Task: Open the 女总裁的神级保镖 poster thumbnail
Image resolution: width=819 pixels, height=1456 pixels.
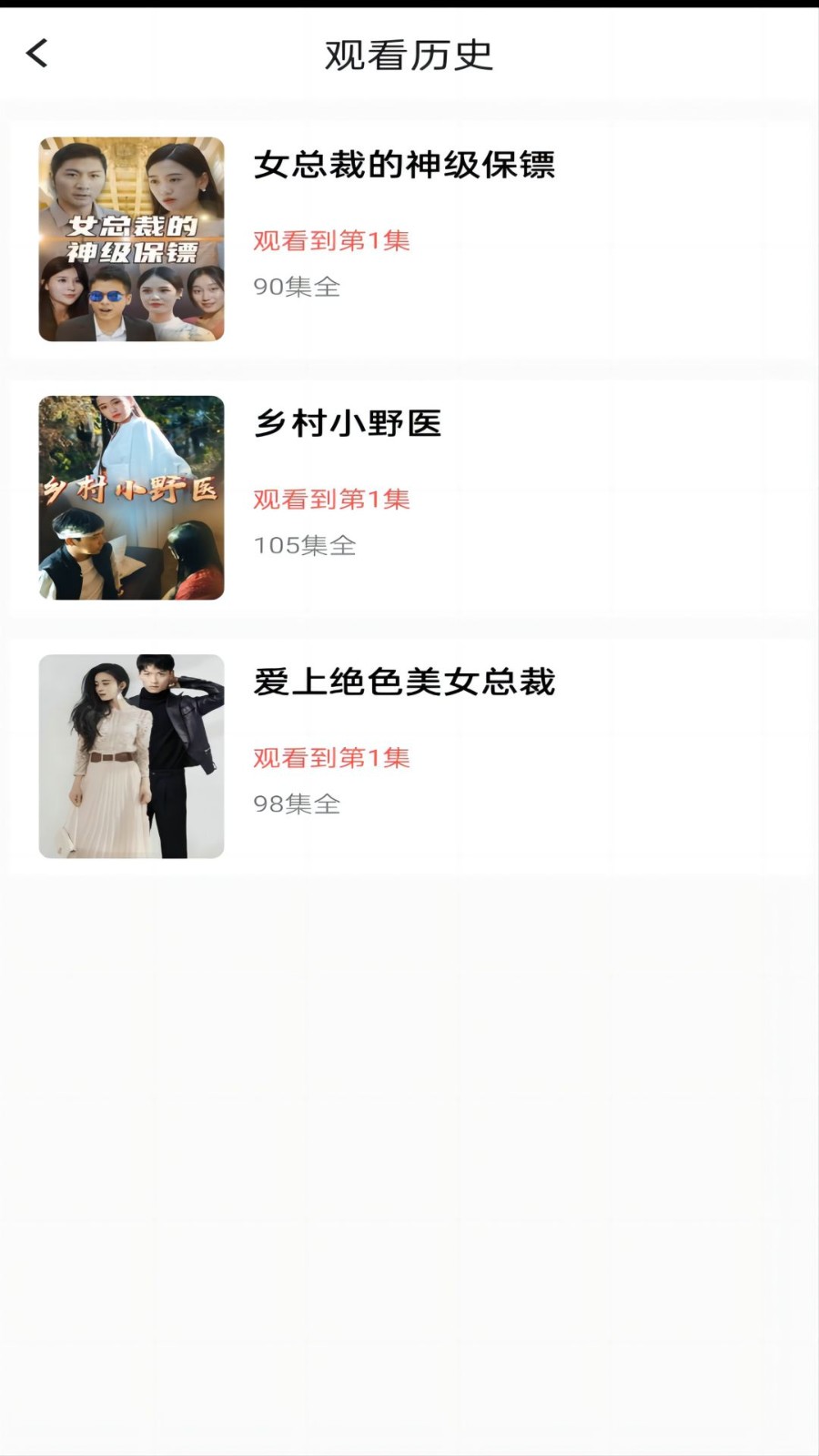Action: click(131, 238)
